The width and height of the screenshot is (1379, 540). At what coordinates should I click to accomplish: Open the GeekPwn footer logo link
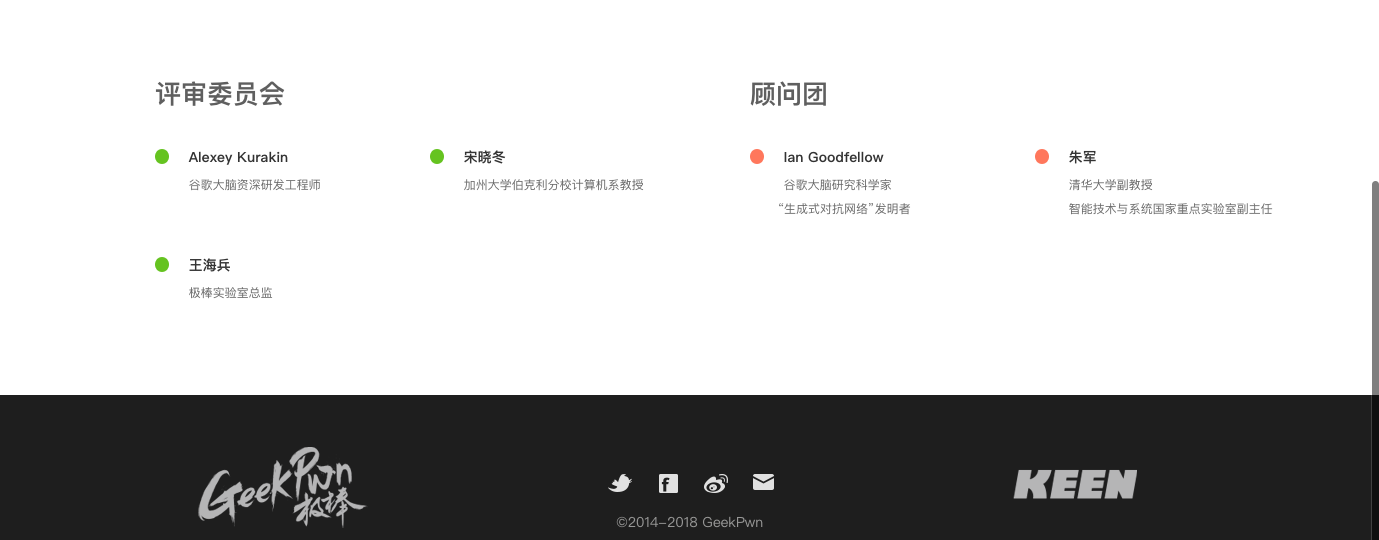tap(281, 487)
